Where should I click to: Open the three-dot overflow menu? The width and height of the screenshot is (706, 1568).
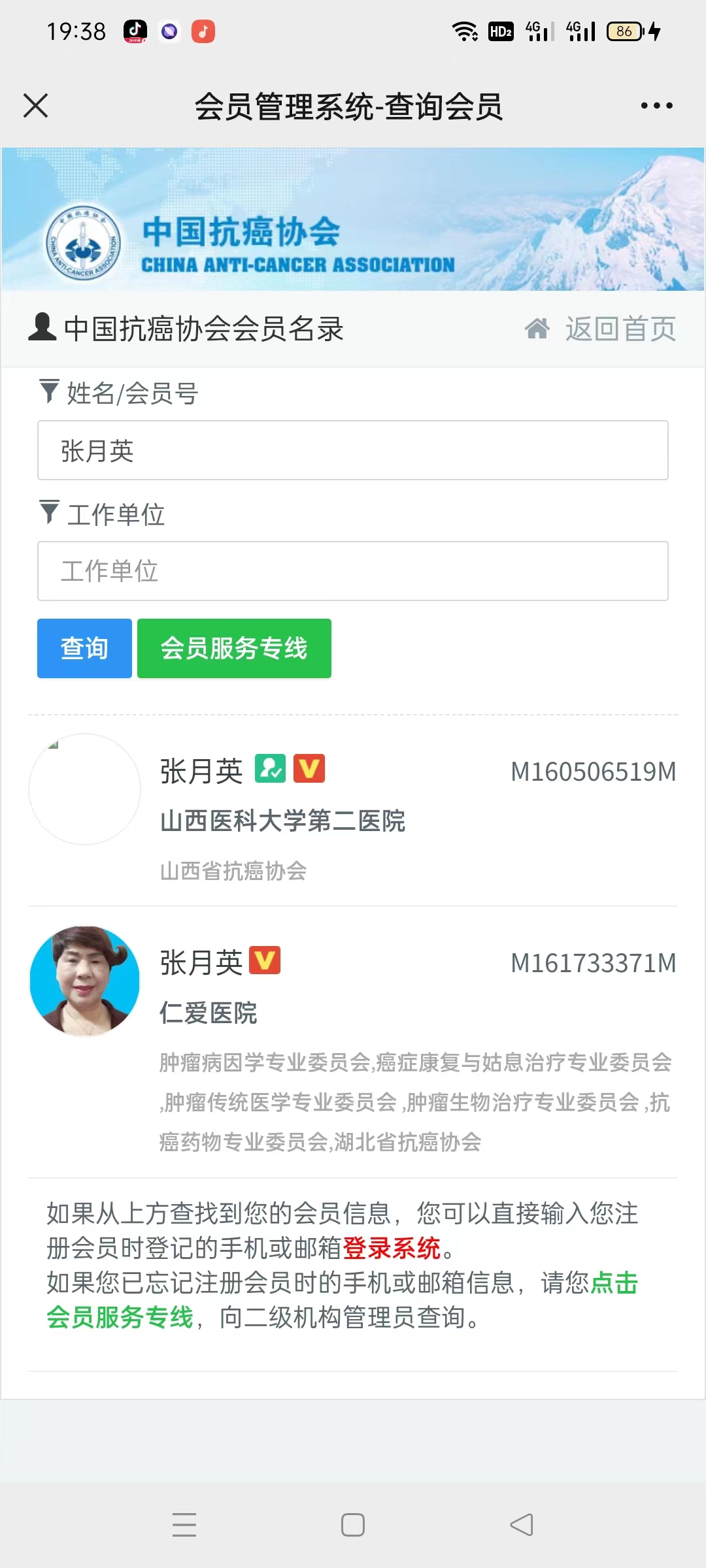(x=656, y=106)
